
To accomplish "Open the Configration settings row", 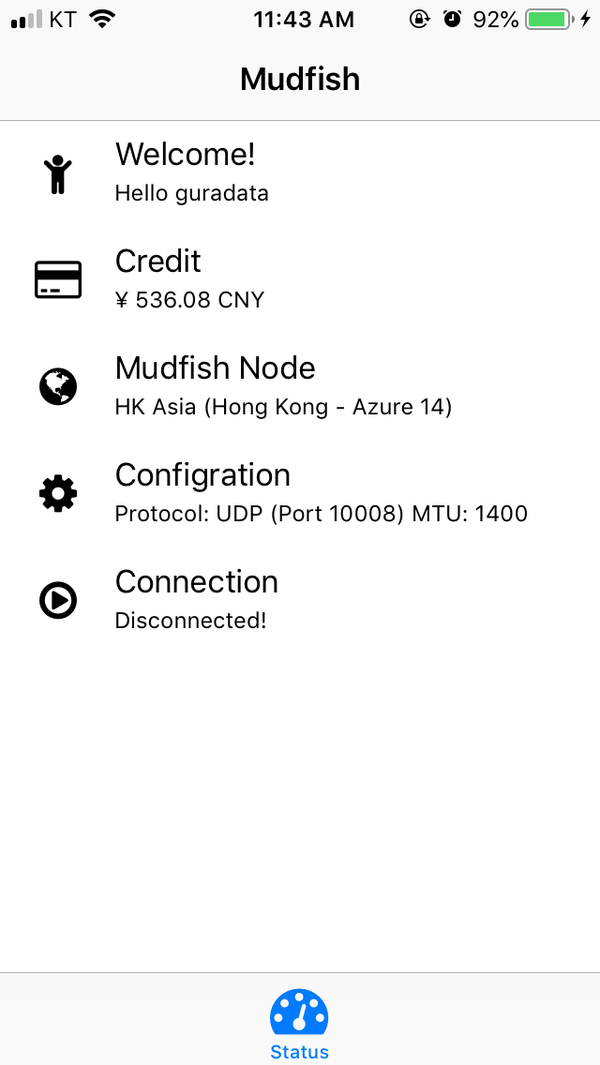I will [300, 493].
